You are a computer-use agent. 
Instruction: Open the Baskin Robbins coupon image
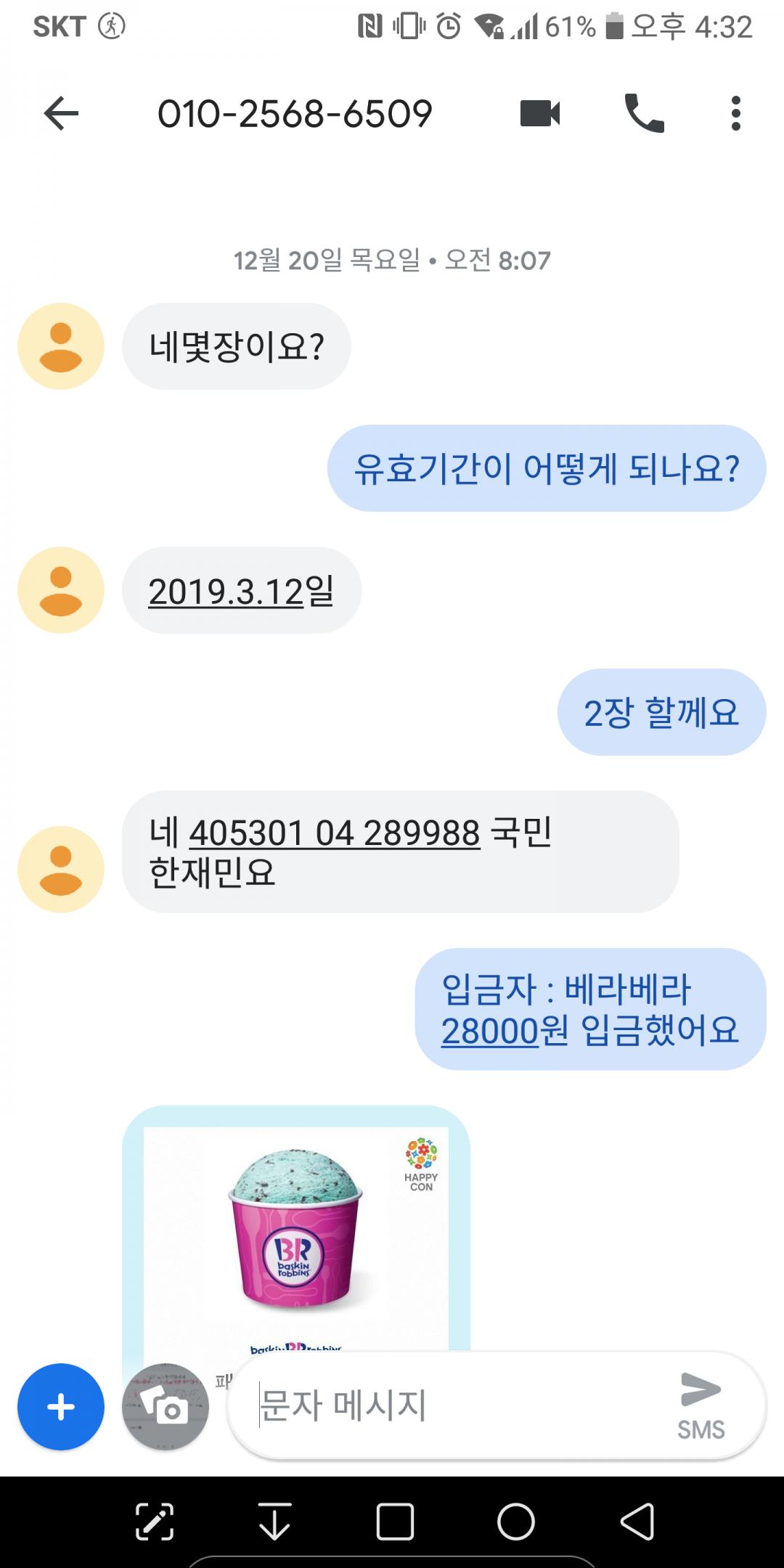296,1234
